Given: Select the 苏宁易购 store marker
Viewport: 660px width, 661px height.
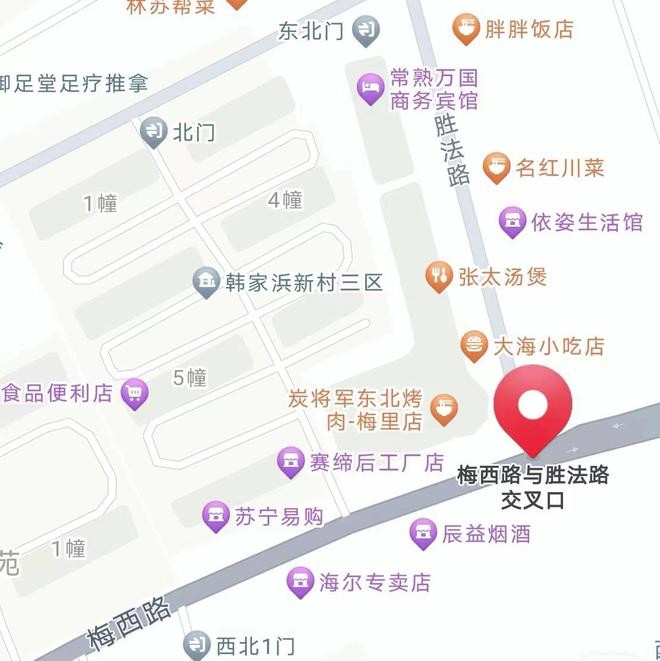Looking at the screenshot, I should tap(214, 517).
